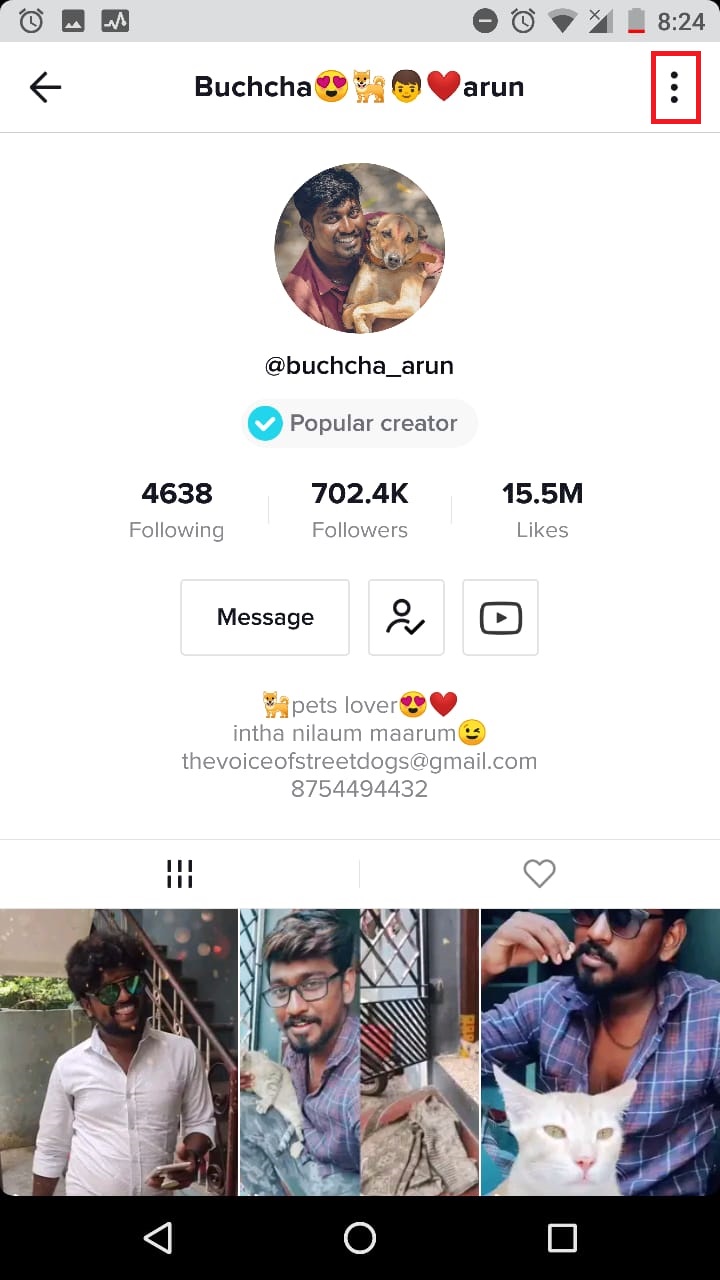Tap the system home button

click(360, 1238)
